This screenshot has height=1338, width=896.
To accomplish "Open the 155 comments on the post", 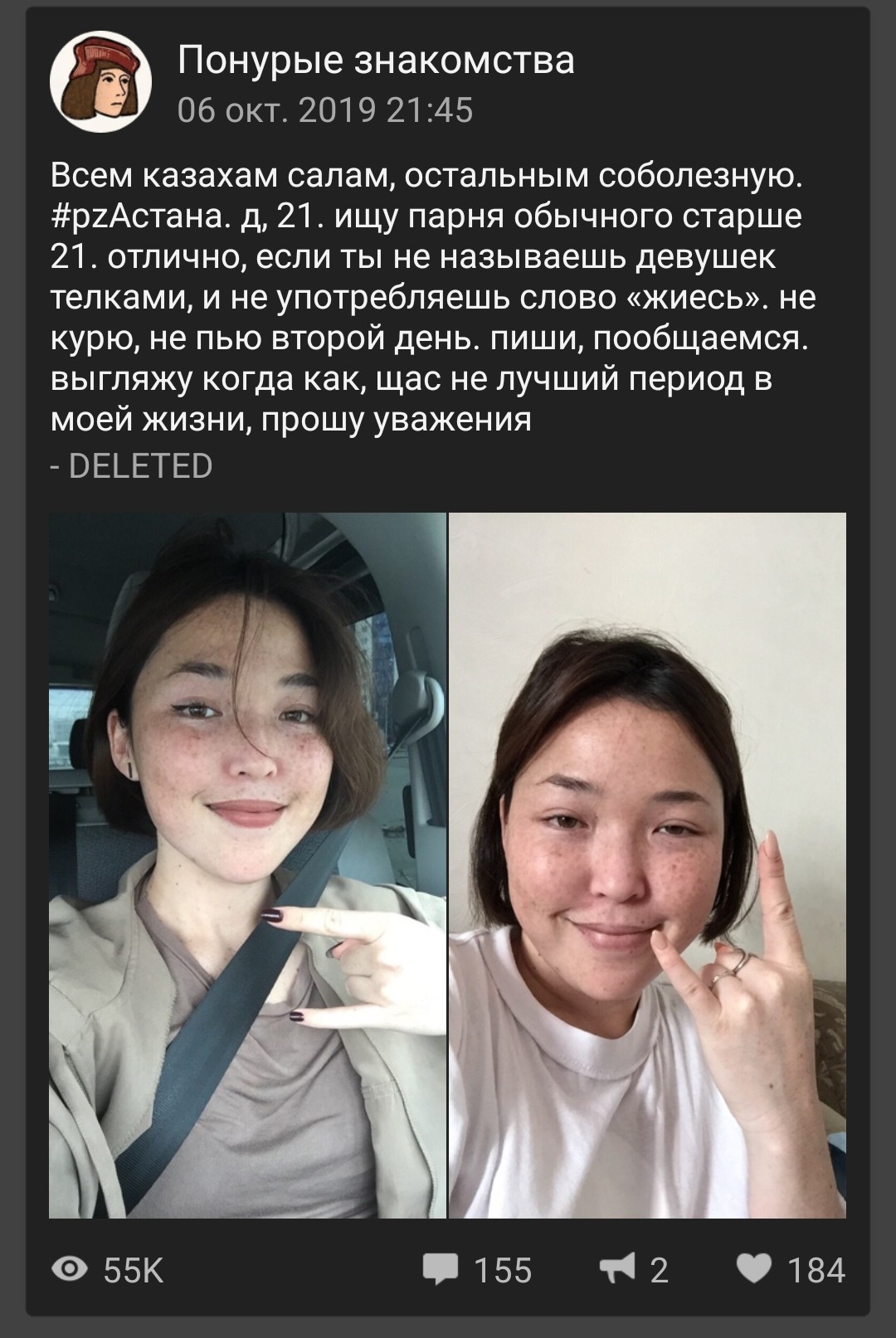I will click(x=477, y=1270).
